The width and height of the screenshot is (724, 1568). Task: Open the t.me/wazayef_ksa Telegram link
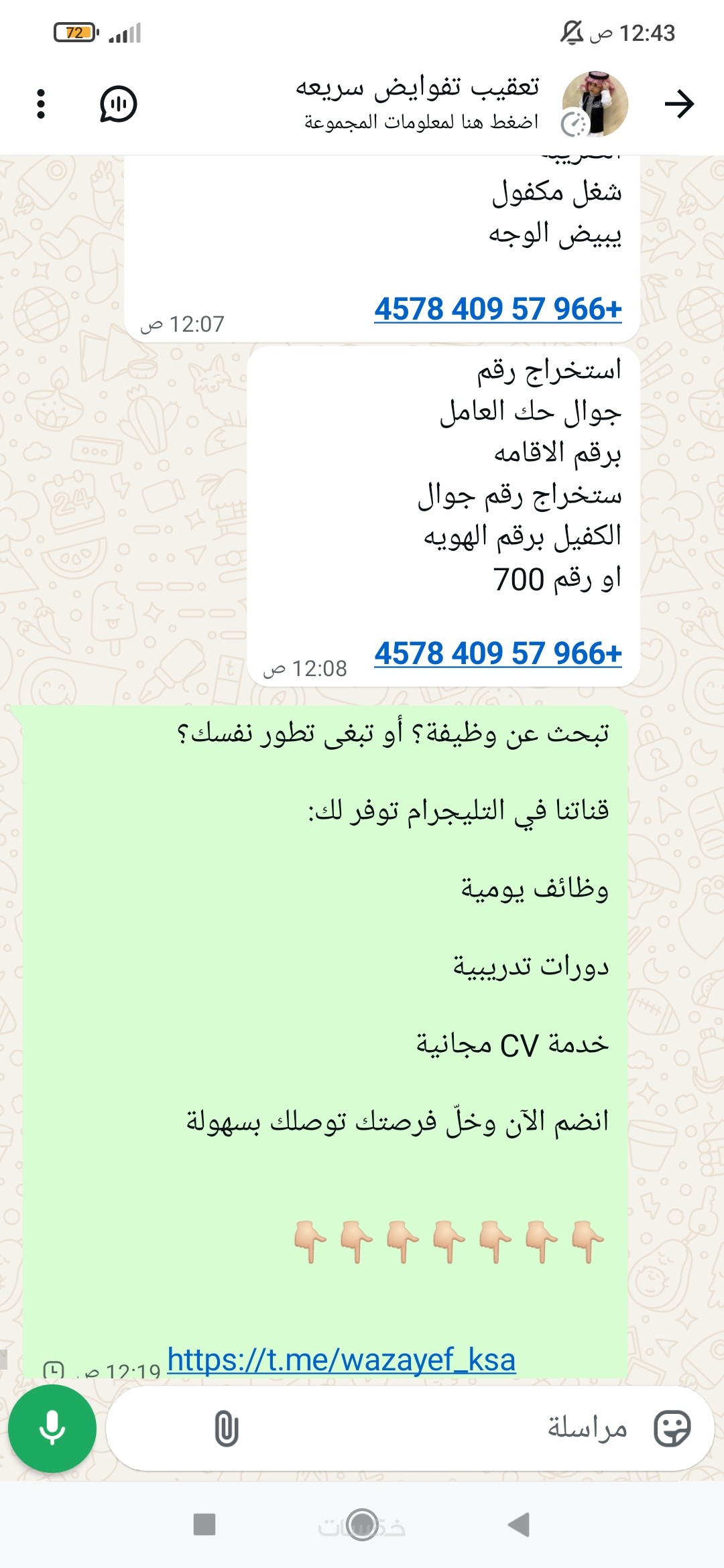(x=341, y=1360)
